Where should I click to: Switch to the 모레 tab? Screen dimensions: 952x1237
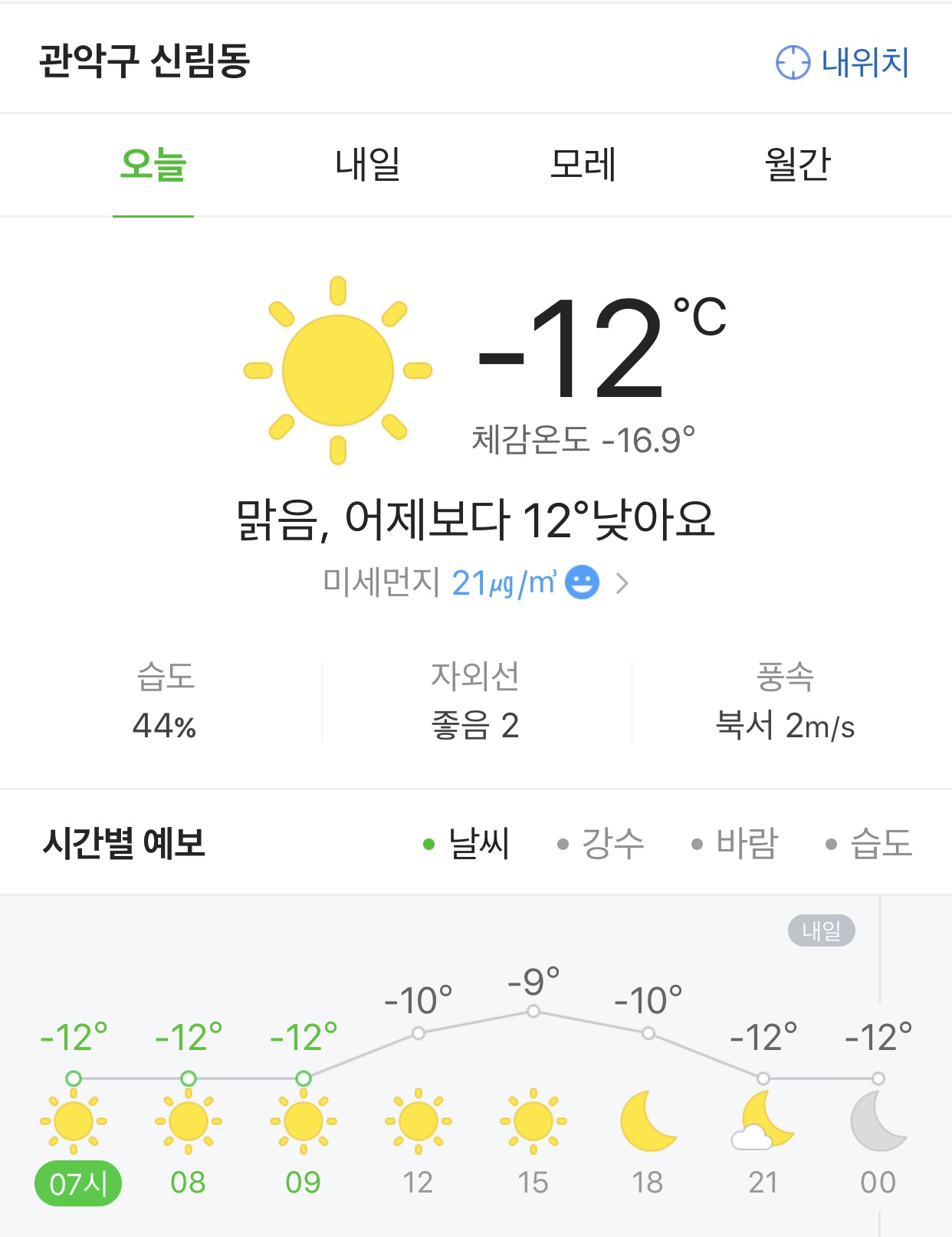coord(583,164)
